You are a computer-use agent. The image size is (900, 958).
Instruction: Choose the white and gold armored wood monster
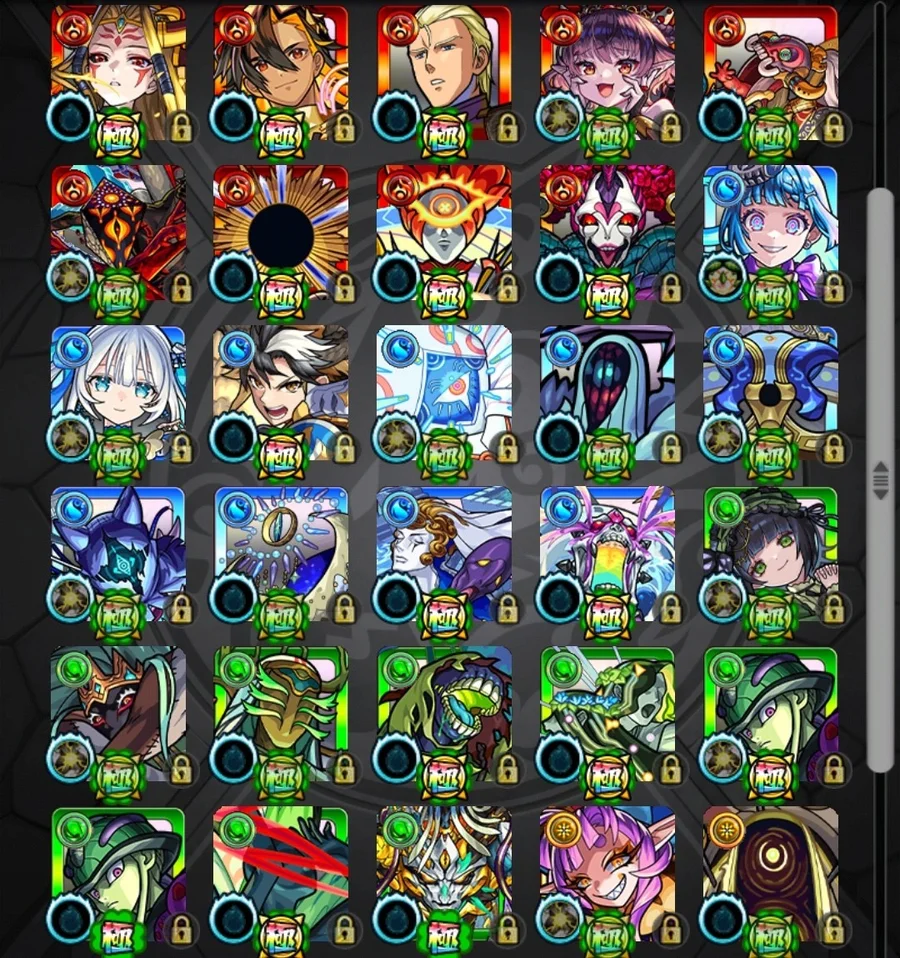coord(444,873)
